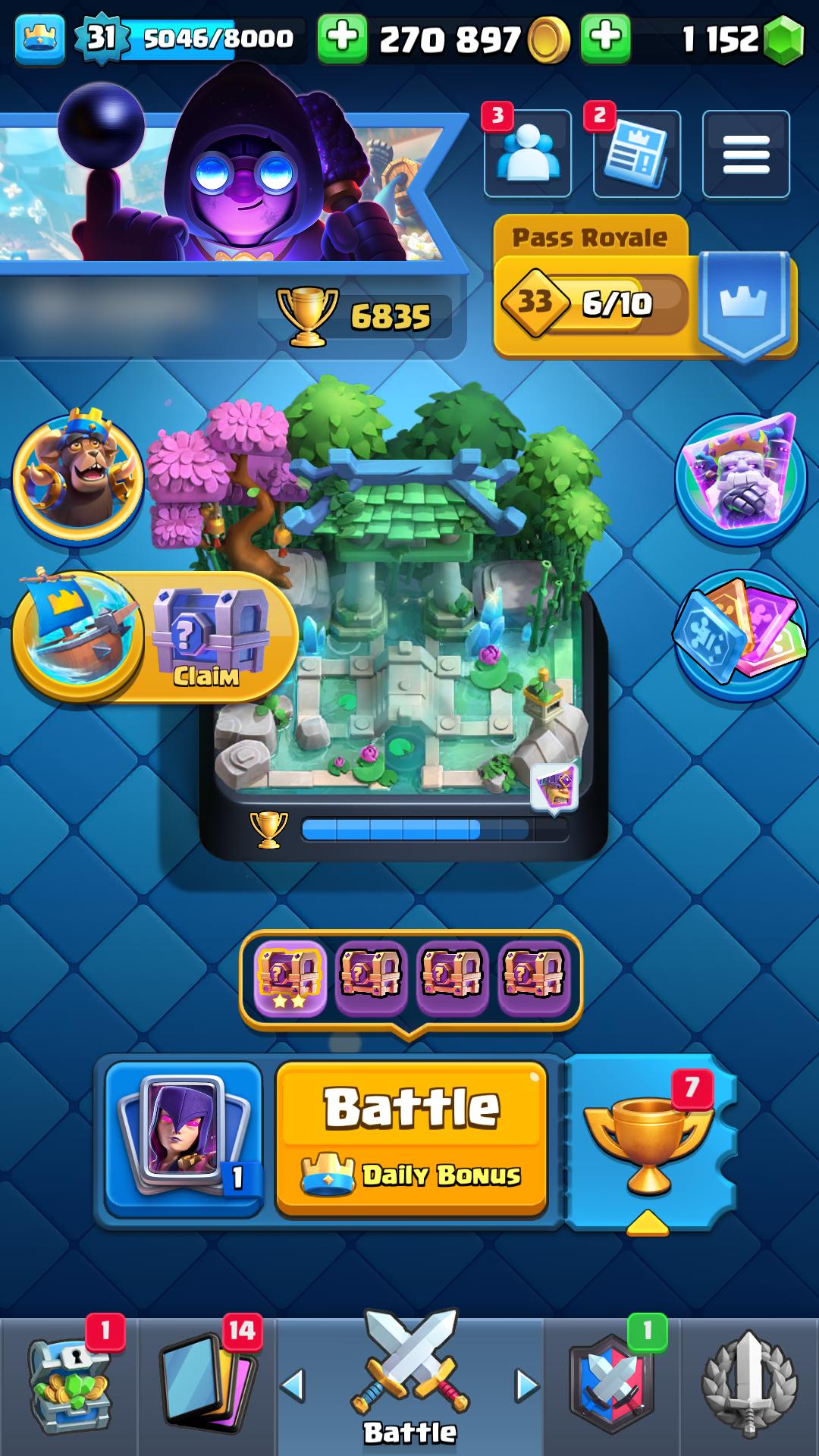Select the Witch deck card slot
The width and height of the screenshot is (819, 1456).
(x=183, y=1137)
